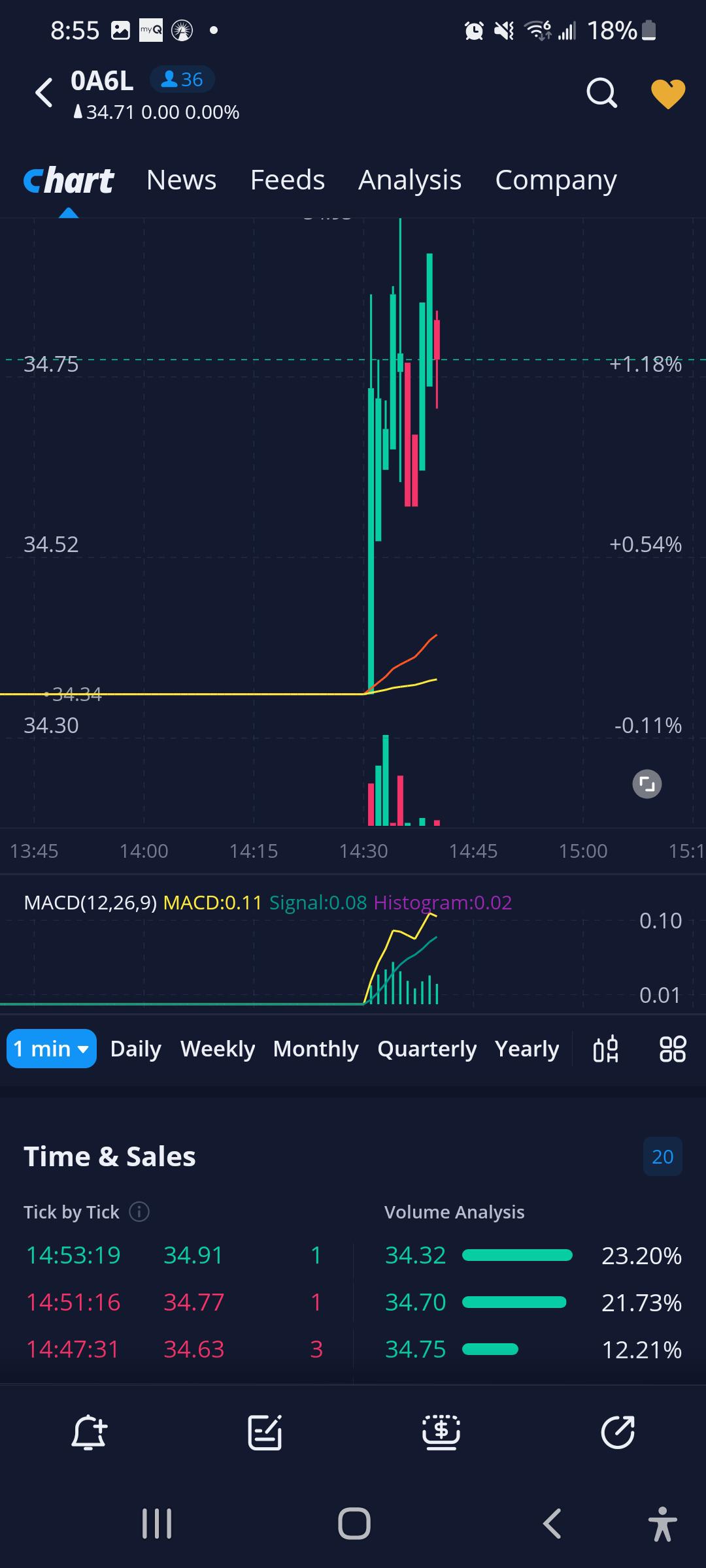This screenshot has width=706, height=1568.
Task: Switch chart to Yearly timeframe
Action: tap(527, 1049)
